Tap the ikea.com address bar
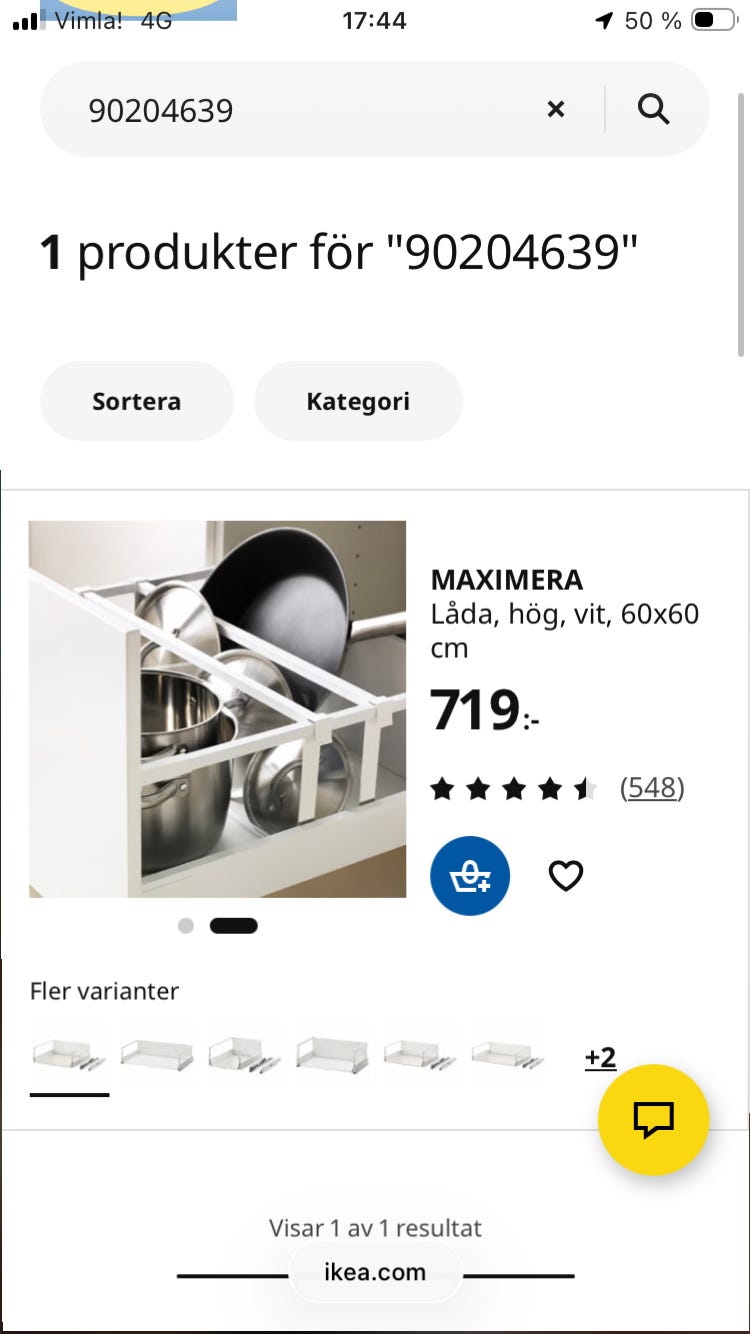Image resolution: width=750 pixels, height=1334 pixels. (374, 1271)
